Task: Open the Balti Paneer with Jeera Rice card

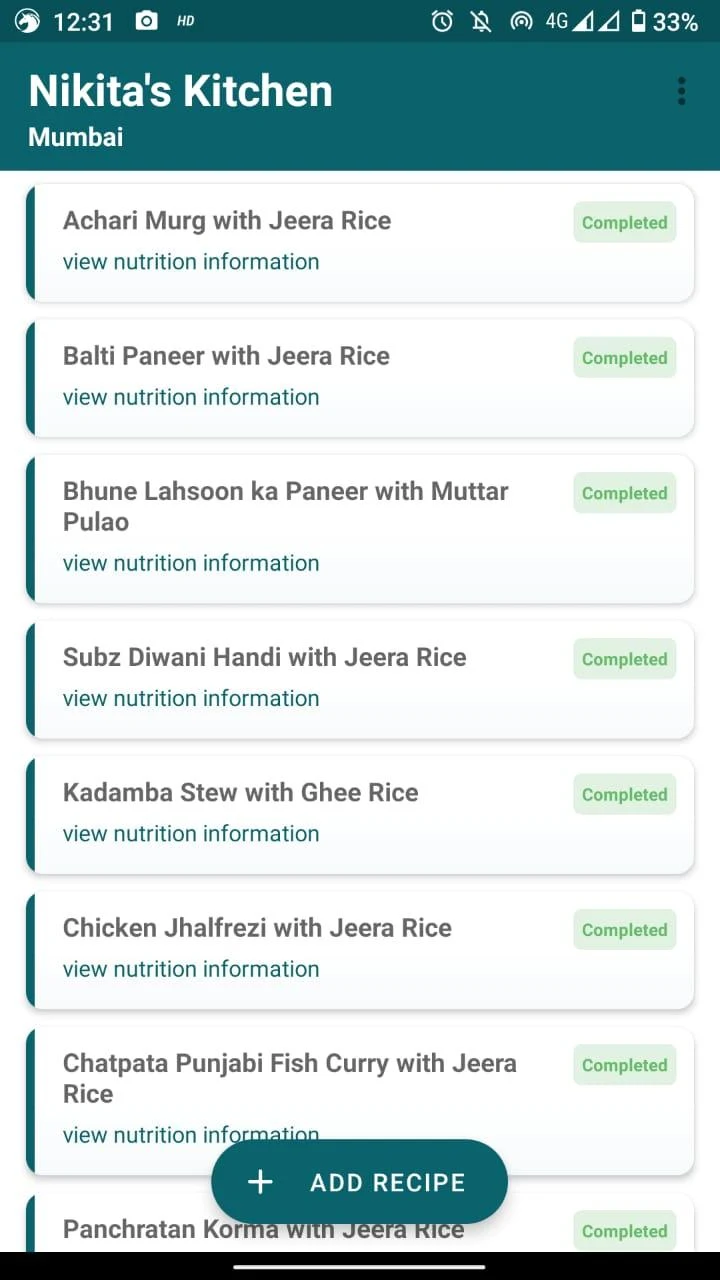Action: 360,378
